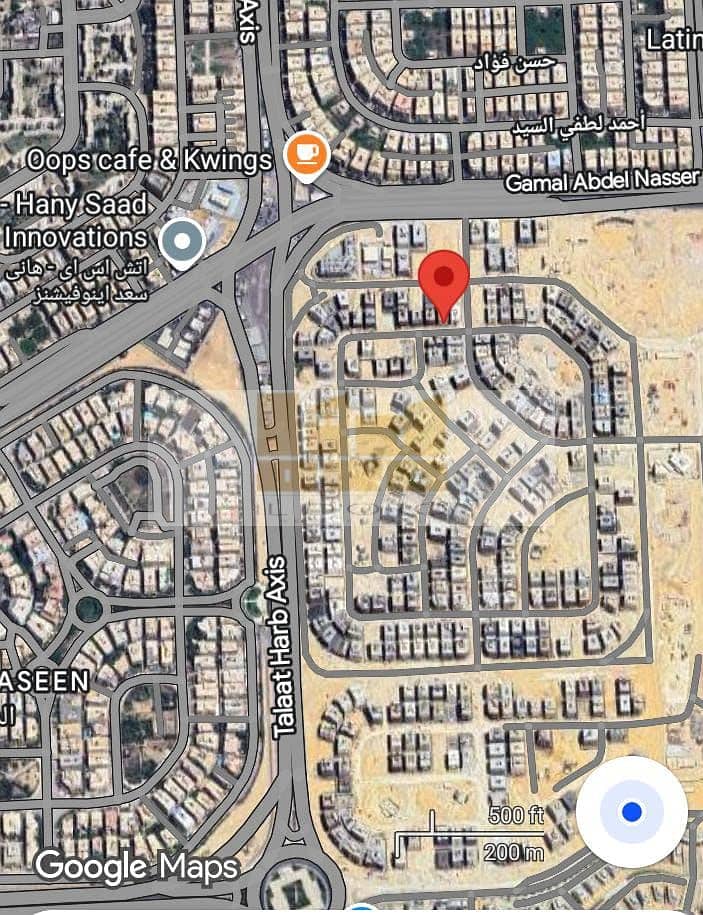Tap the red dropped pin marker
The image size is (703, 915).
(x=443, y=280)
